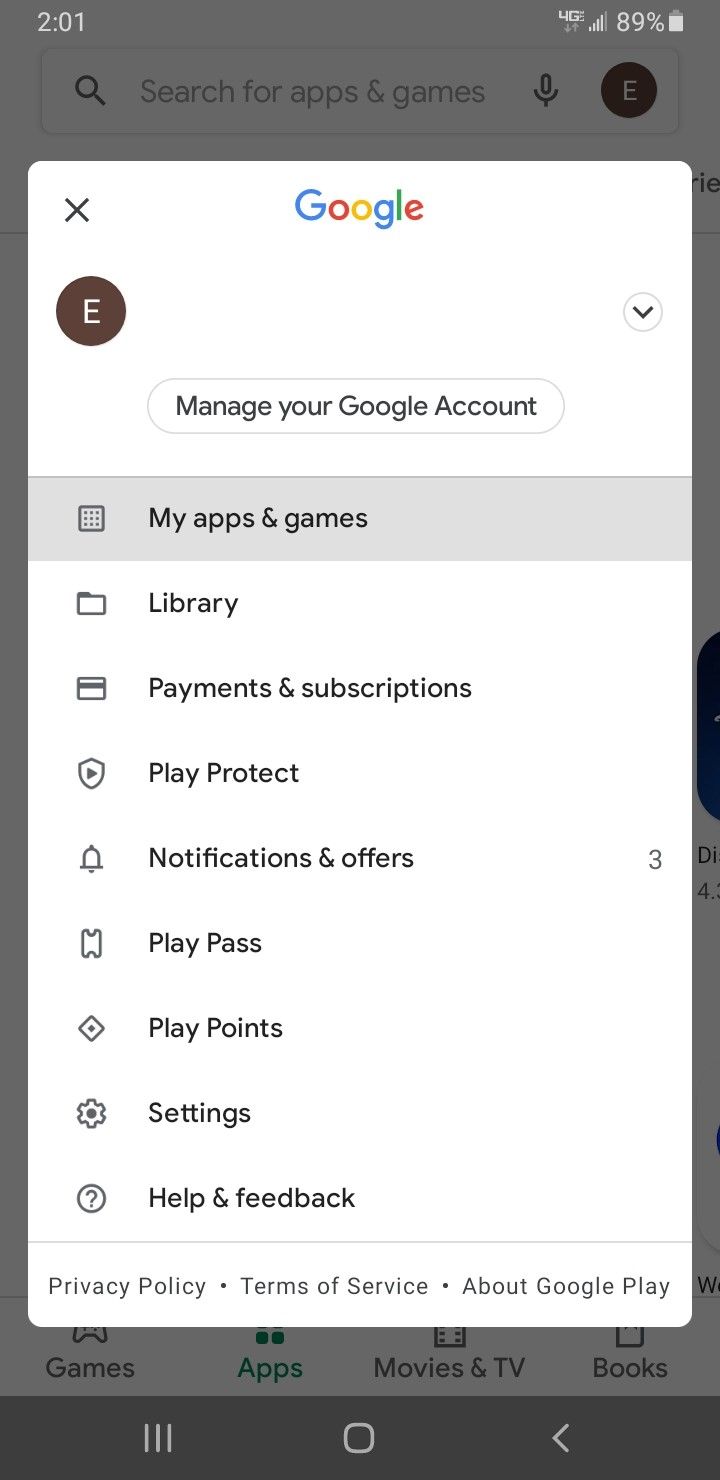Screen dimensions: 720x1480
Task: Open the Privacy Policy link
Action: point(127,1286)
